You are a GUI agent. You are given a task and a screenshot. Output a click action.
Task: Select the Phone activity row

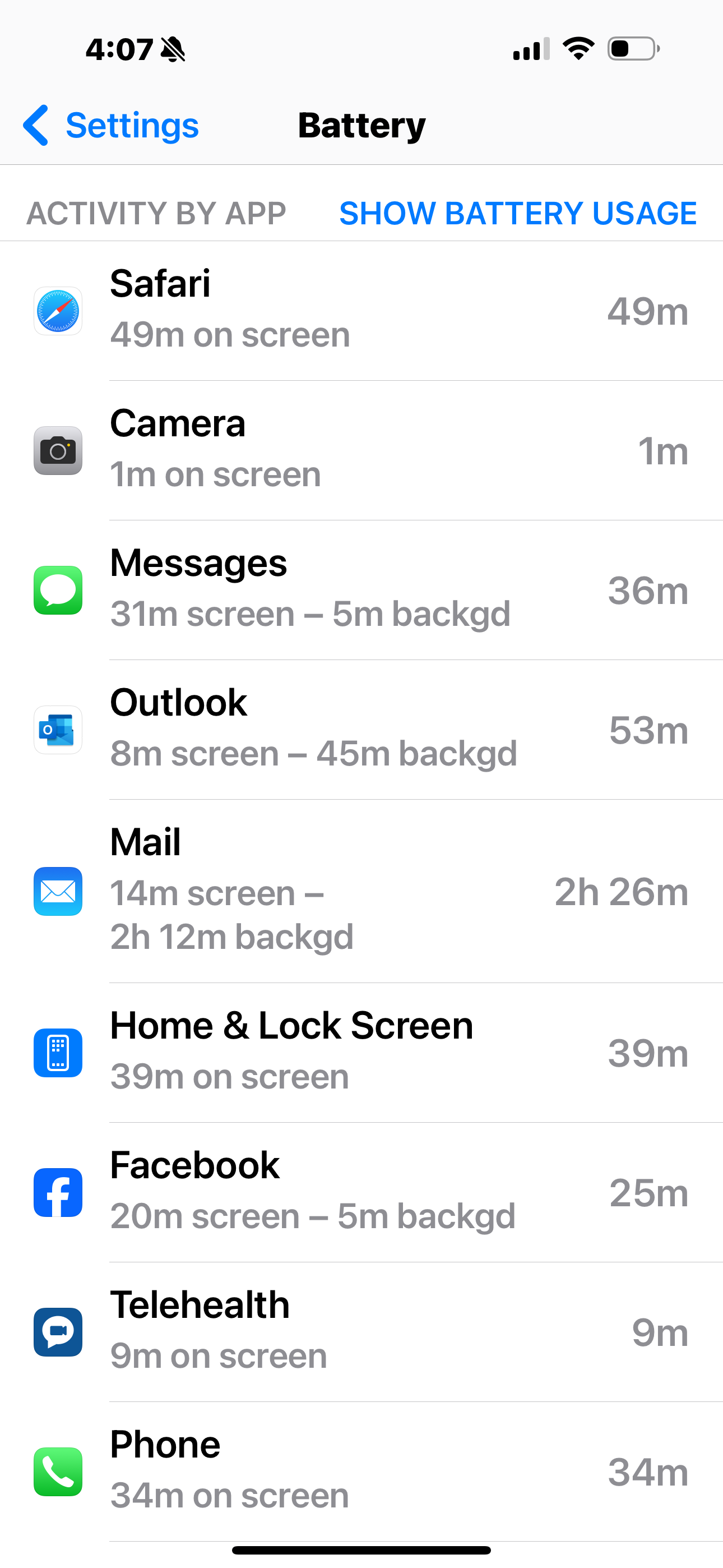361,1470
